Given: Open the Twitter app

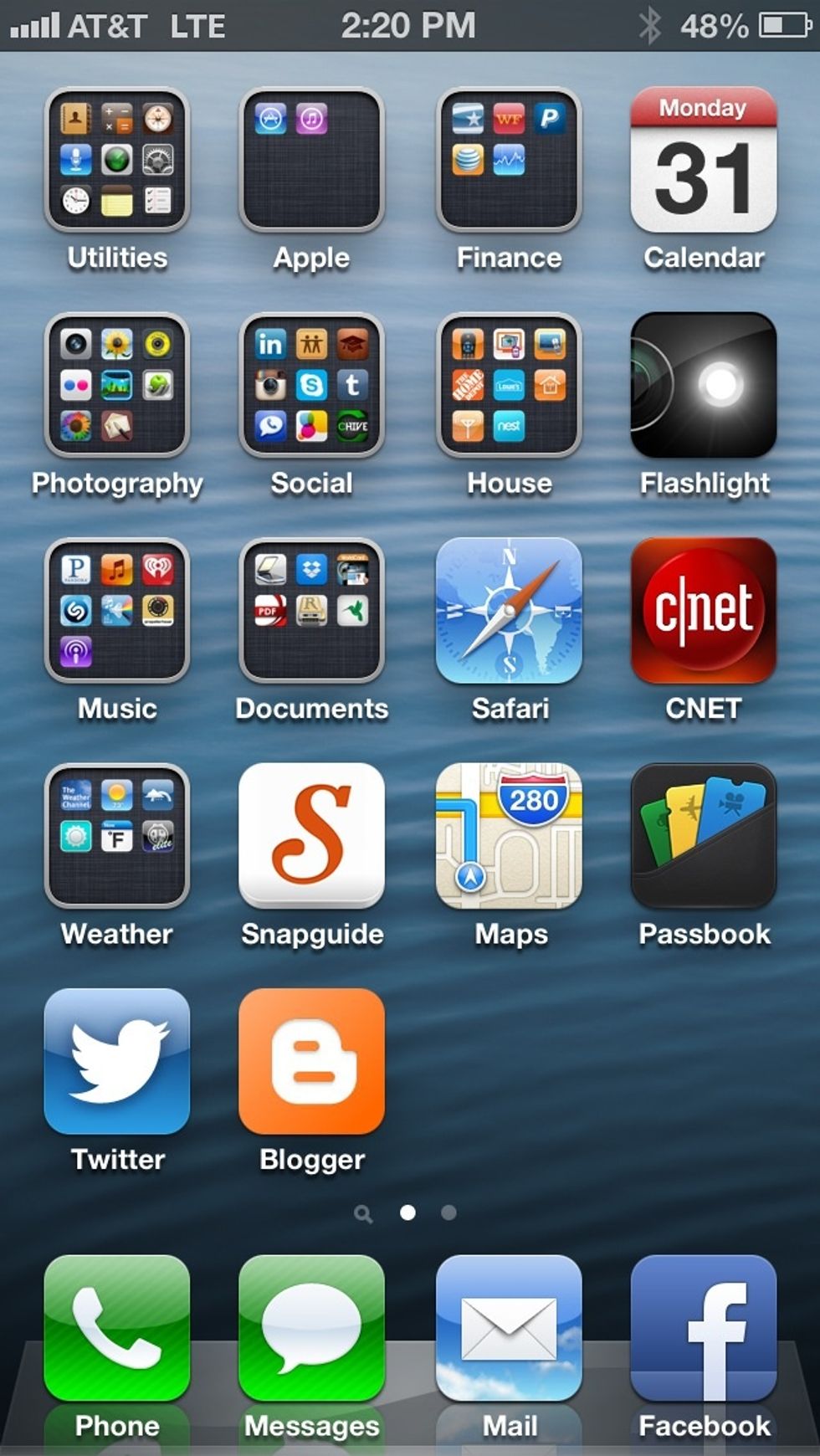Looking at the screenshot, I should pyautogui.click(x=115, y=1063).
